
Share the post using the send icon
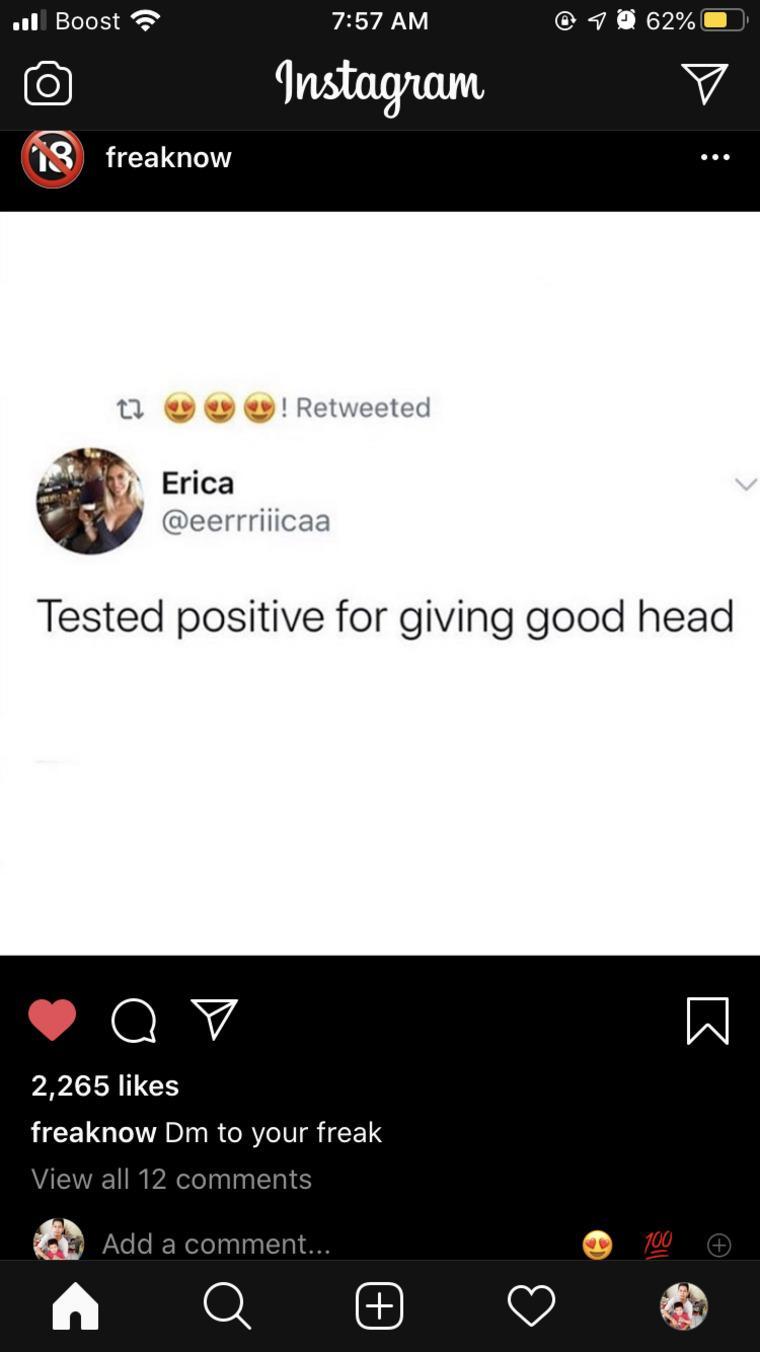coord(214,1019)
